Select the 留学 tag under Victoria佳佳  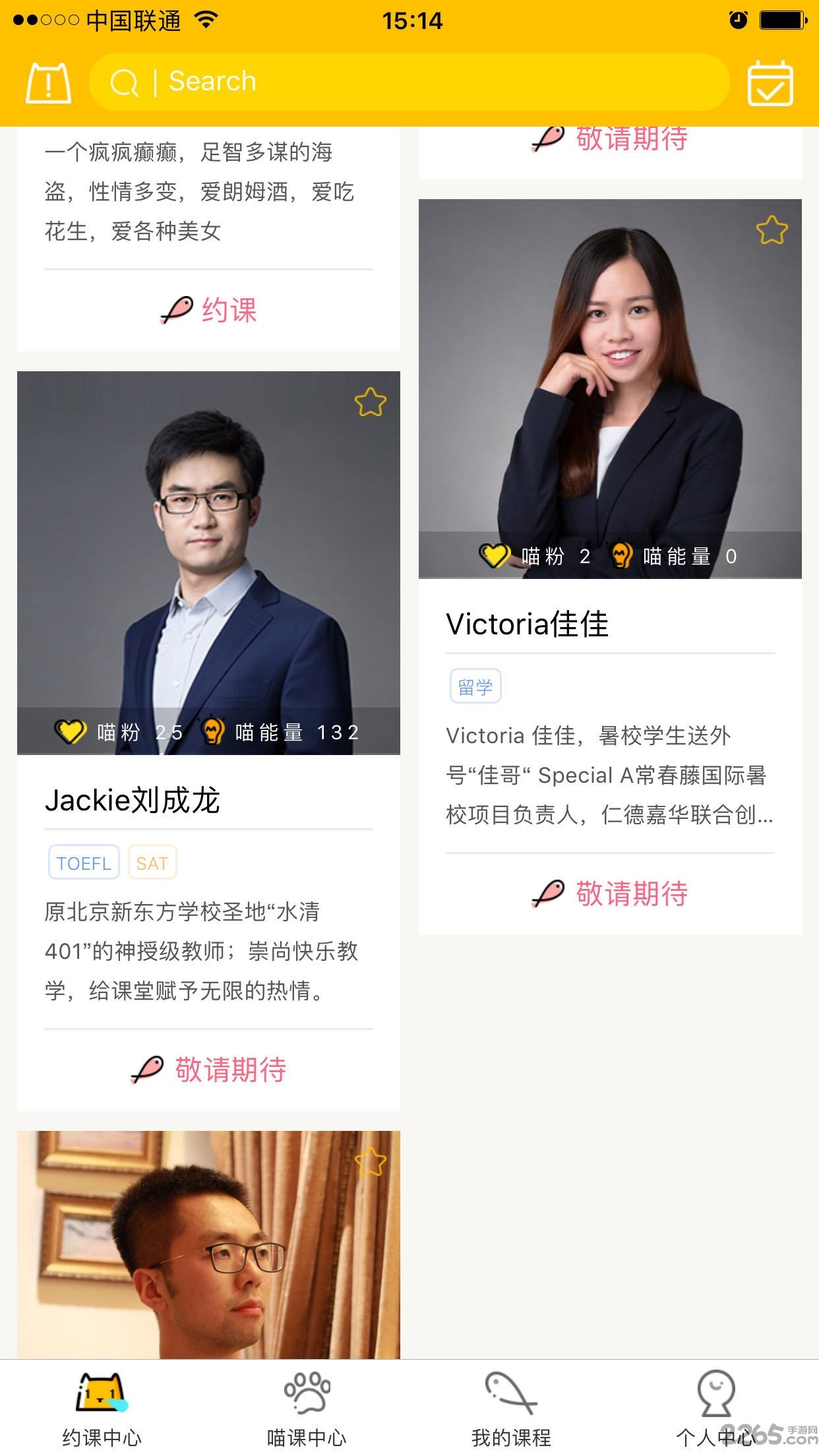[x=475, y=686]
